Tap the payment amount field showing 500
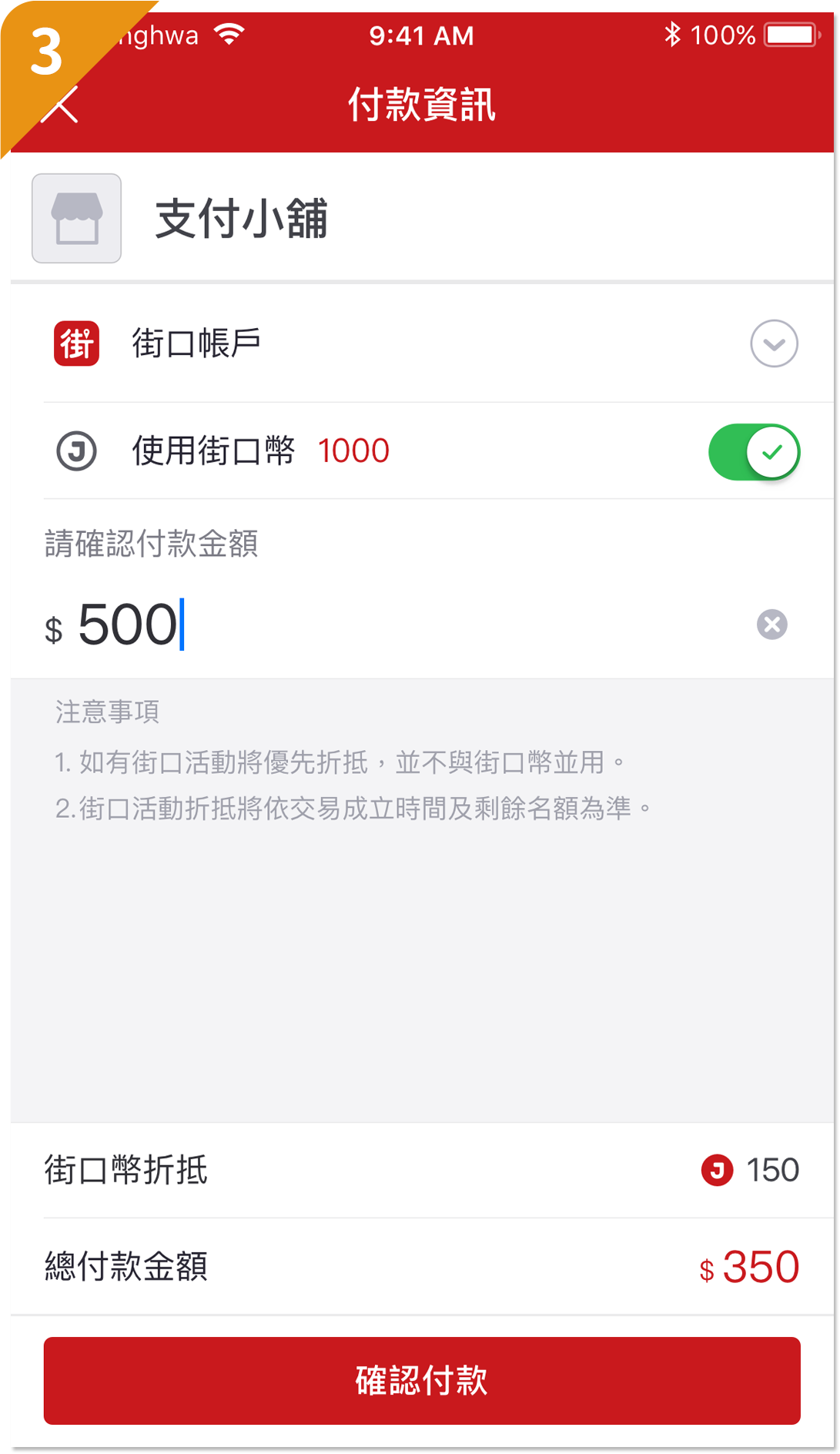Viewport: 840px width, 1454px height. point(385,625)
